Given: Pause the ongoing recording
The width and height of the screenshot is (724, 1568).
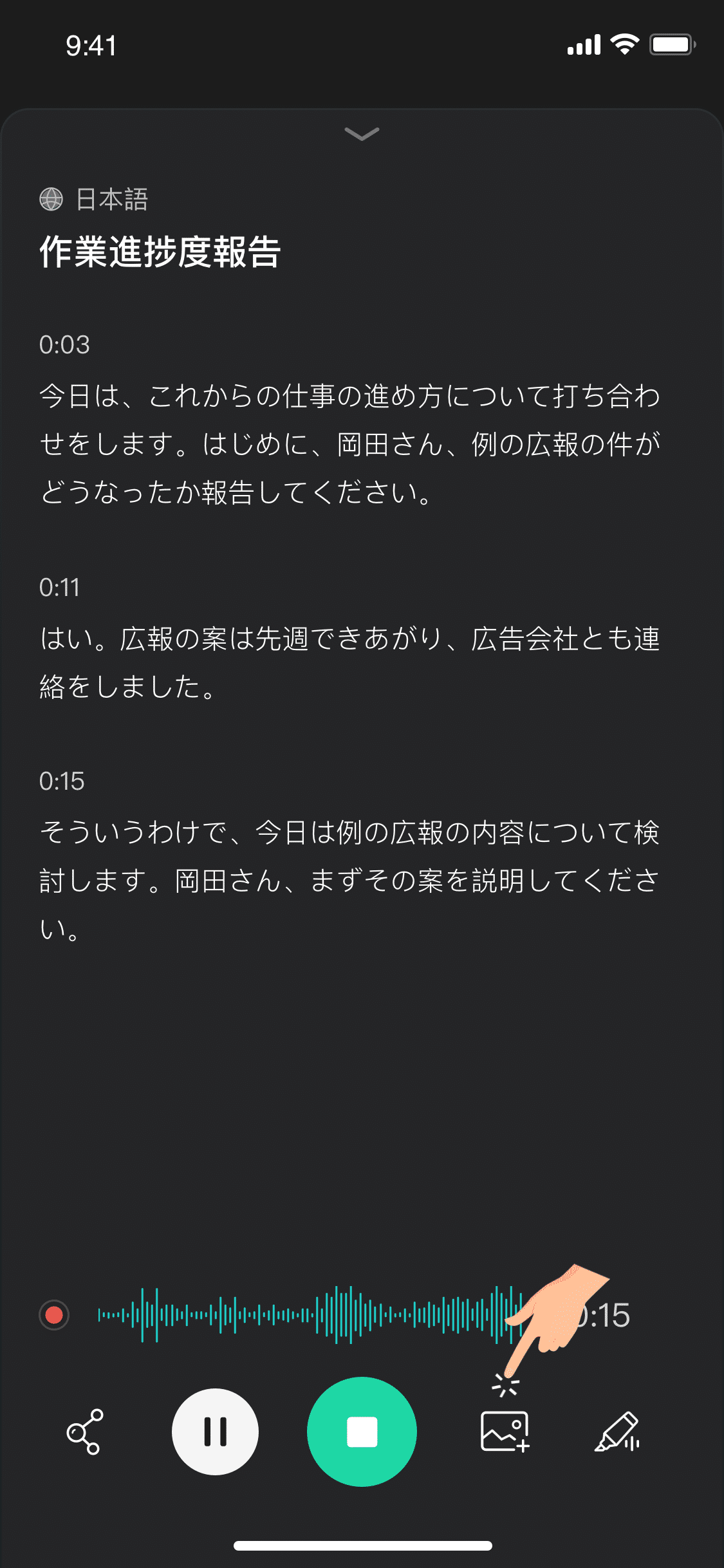Looking at the screenshot, I should [215, 1432].
